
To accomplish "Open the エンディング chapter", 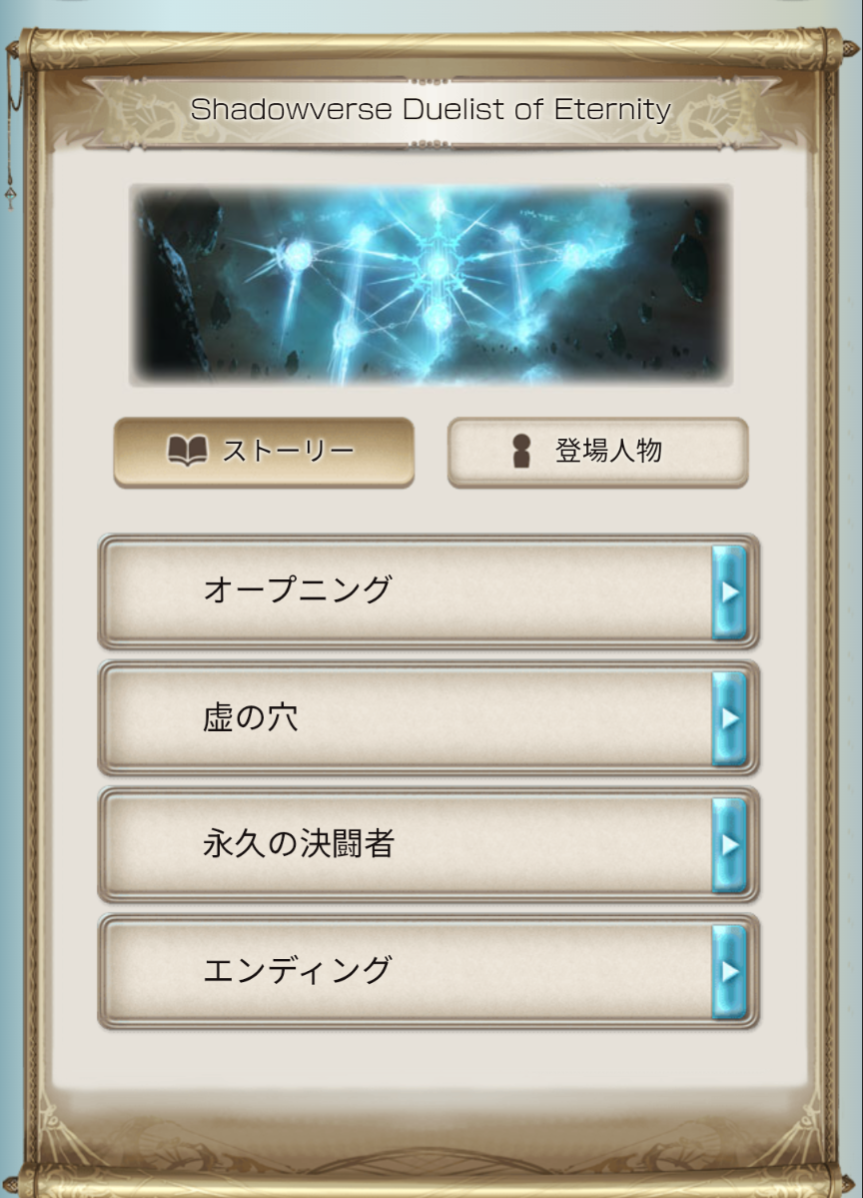I will click(428, 971).
